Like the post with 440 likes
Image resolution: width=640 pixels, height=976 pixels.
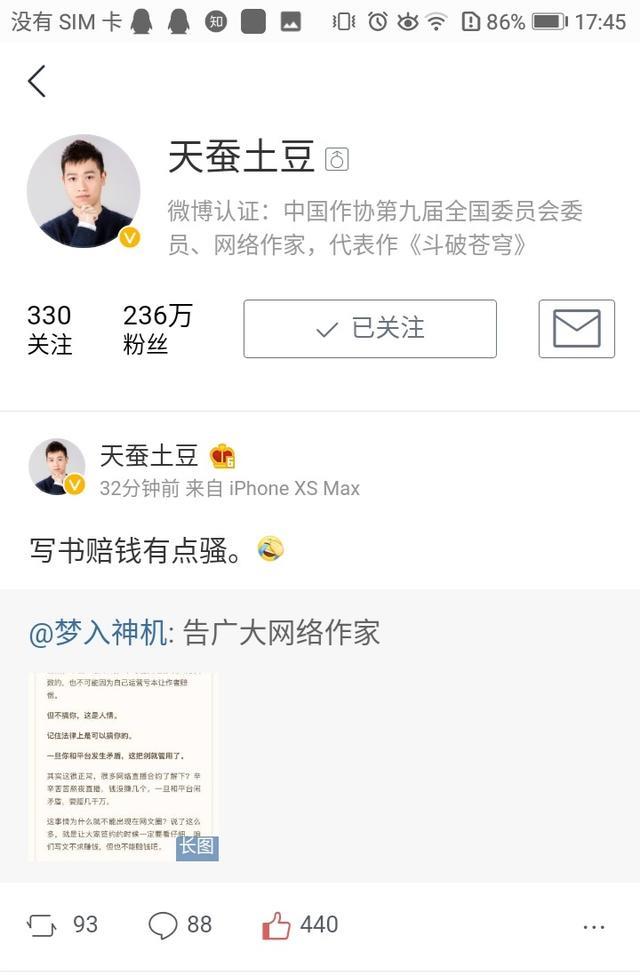(300, 925)
